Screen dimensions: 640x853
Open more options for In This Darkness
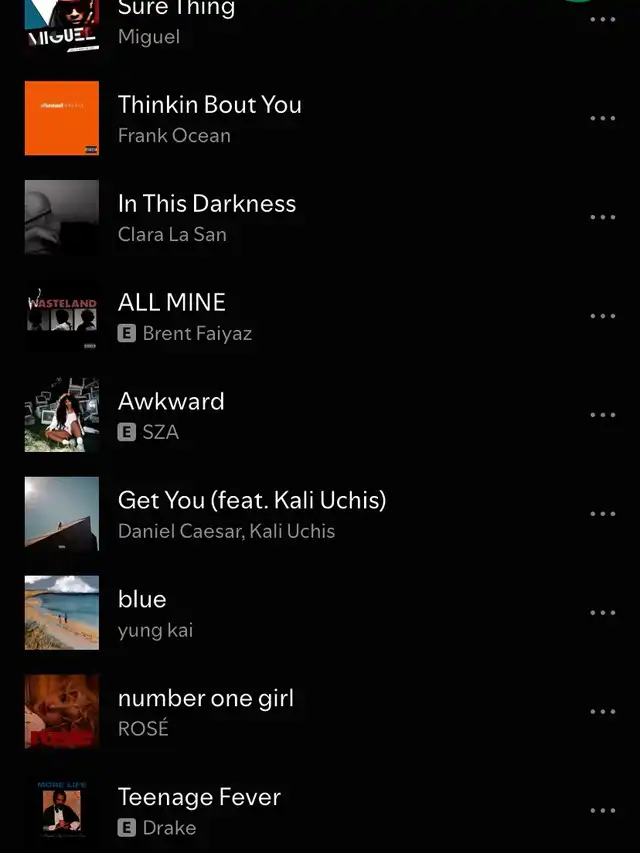point(602,218)
